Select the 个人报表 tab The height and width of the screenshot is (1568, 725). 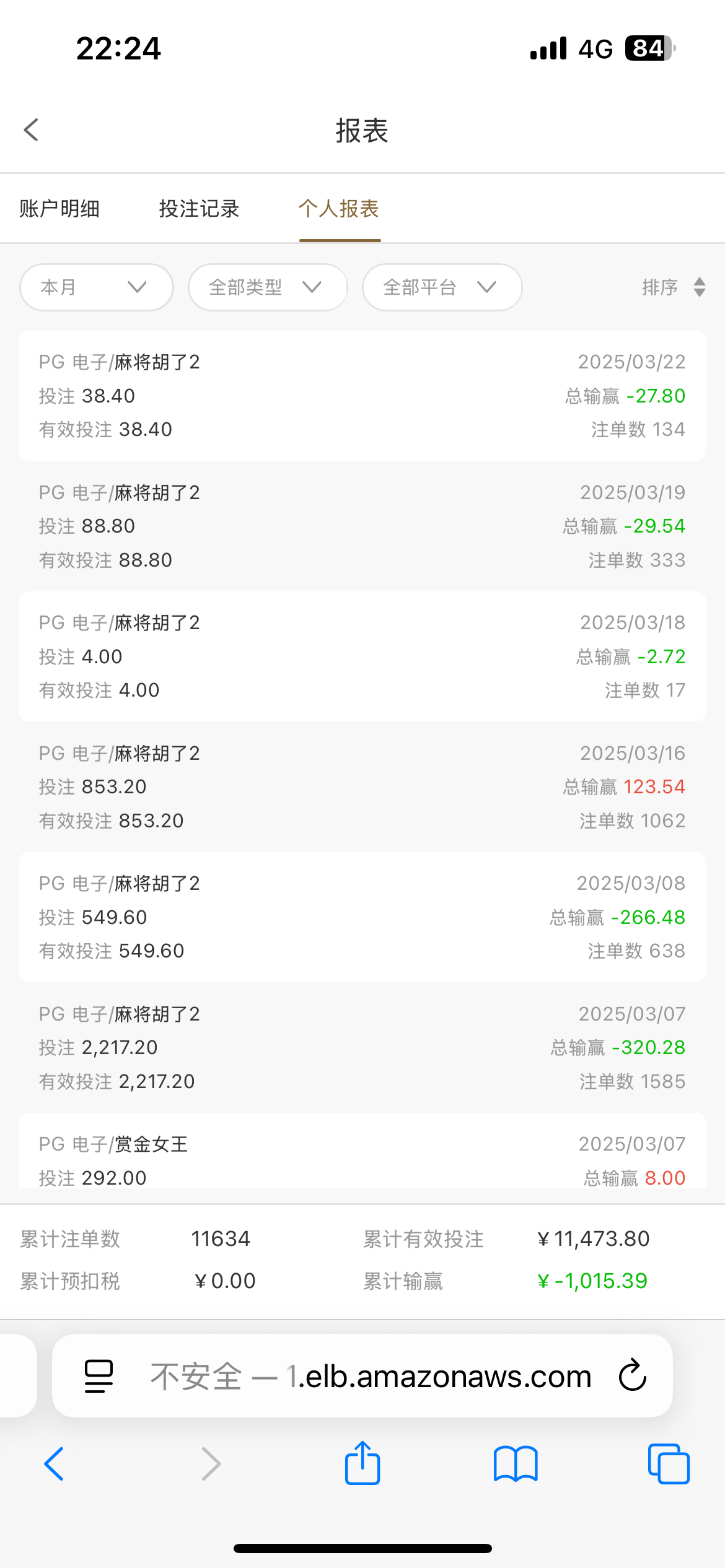pos(339,209)
